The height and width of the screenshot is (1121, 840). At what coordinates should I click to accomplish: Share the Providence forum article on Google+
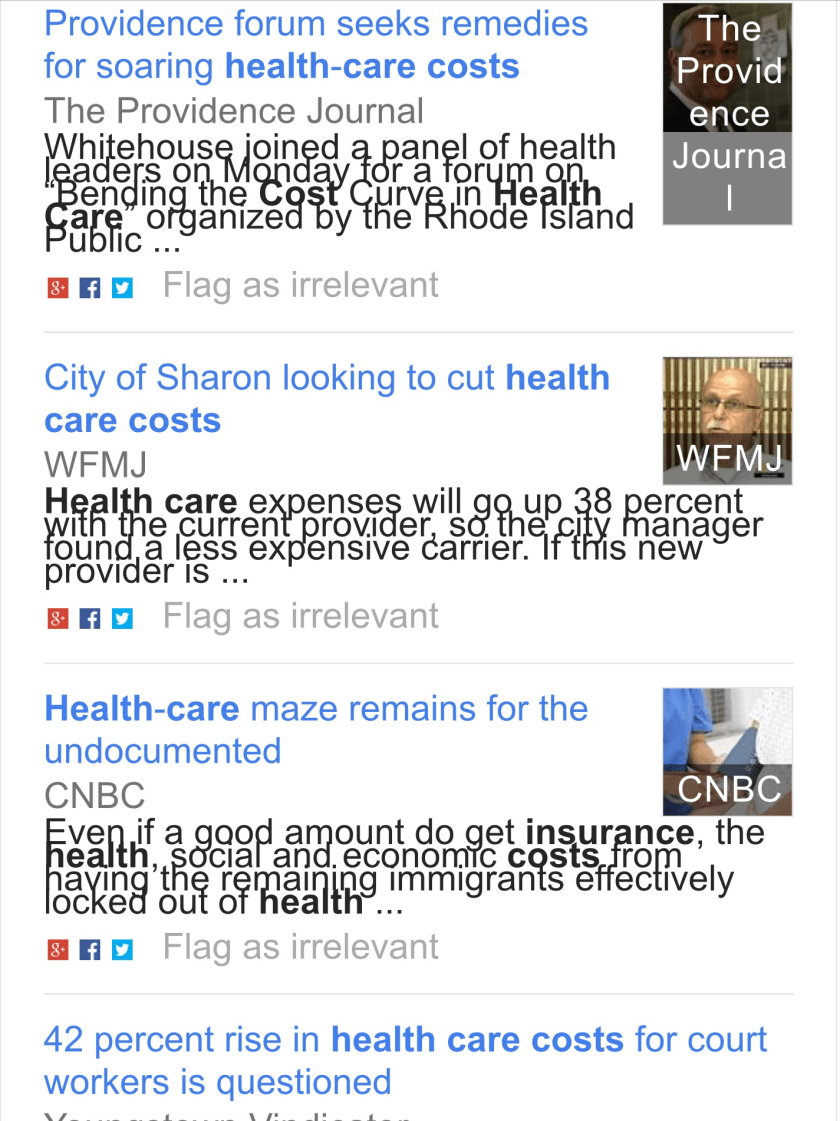point(58,289)
